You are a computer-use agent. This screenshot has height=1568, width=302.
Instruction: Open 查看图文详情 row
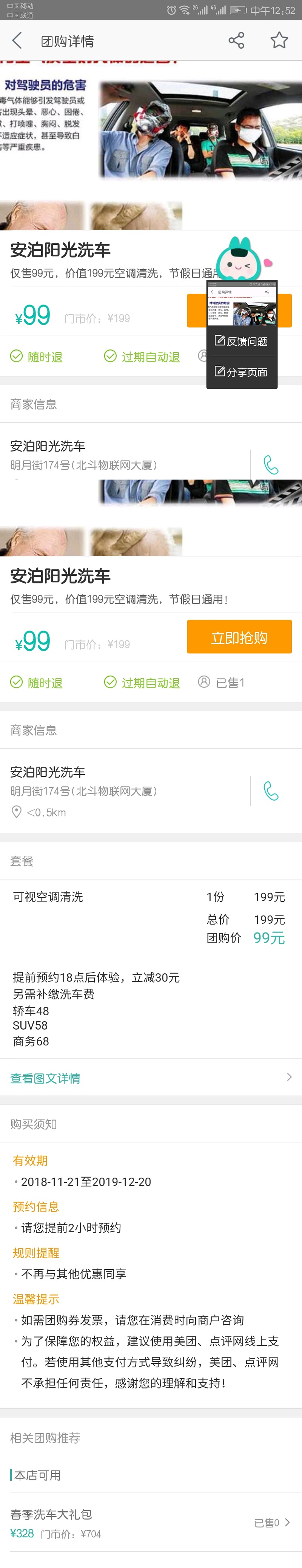[151, 1078]
